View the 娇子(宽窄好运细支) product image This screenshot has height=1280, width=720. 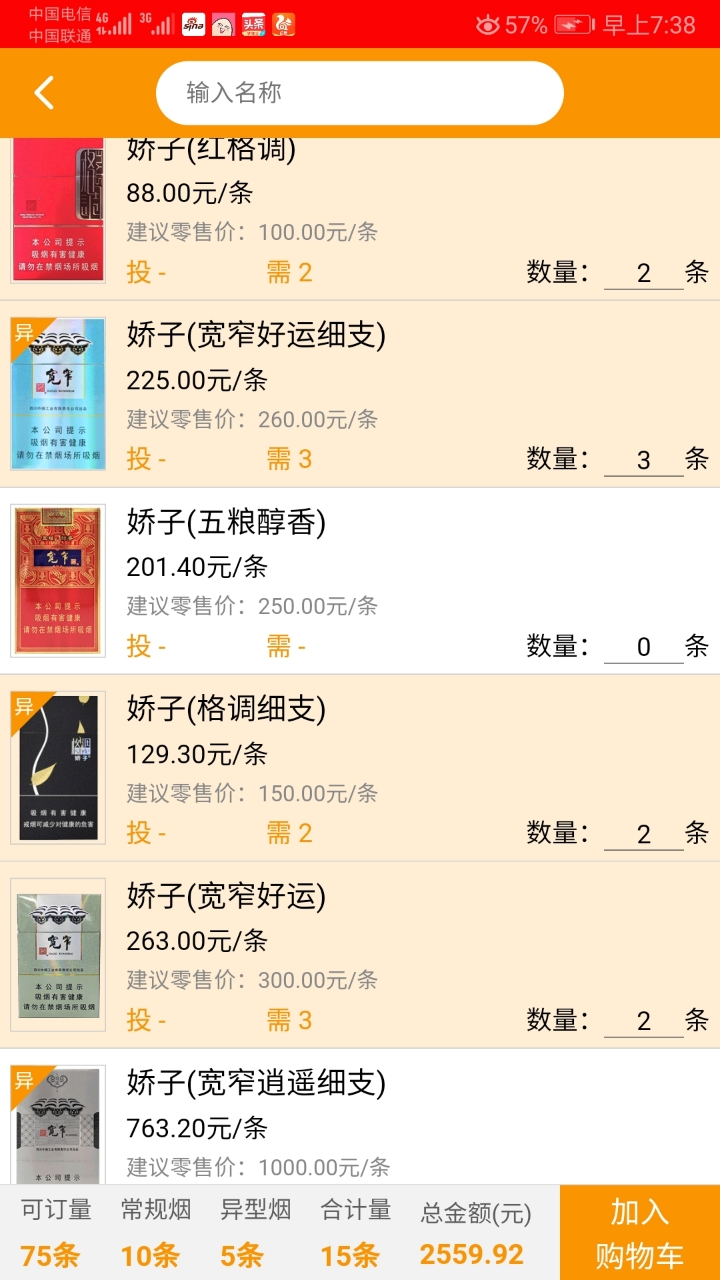(x=58, y=394)
